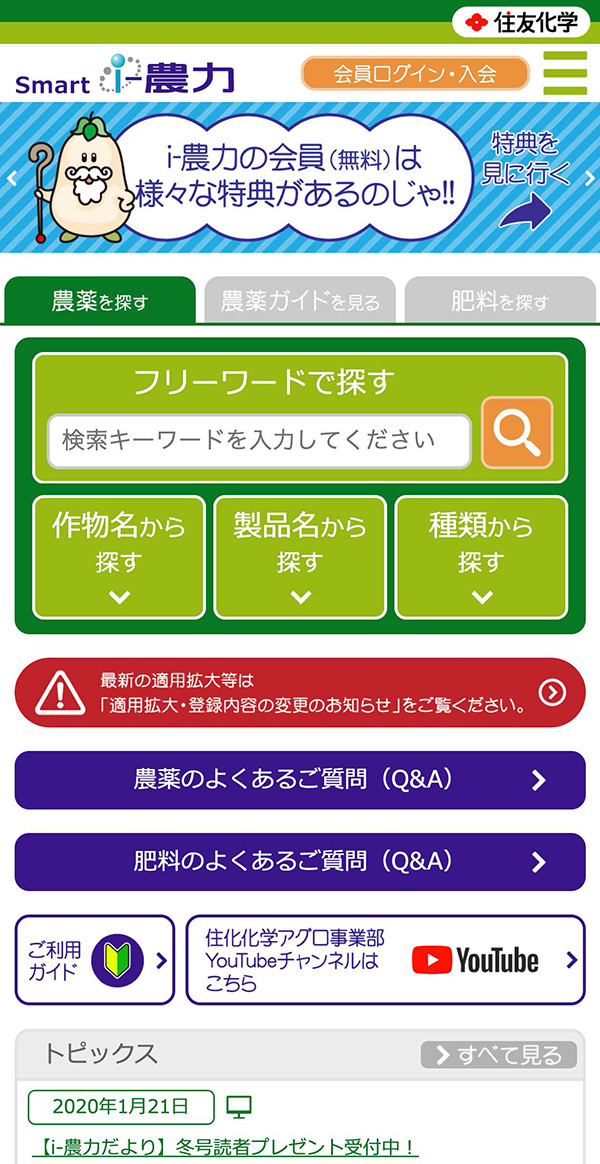Select the 農薬を探す tab
600x1164 pixels.
point(100,301)
